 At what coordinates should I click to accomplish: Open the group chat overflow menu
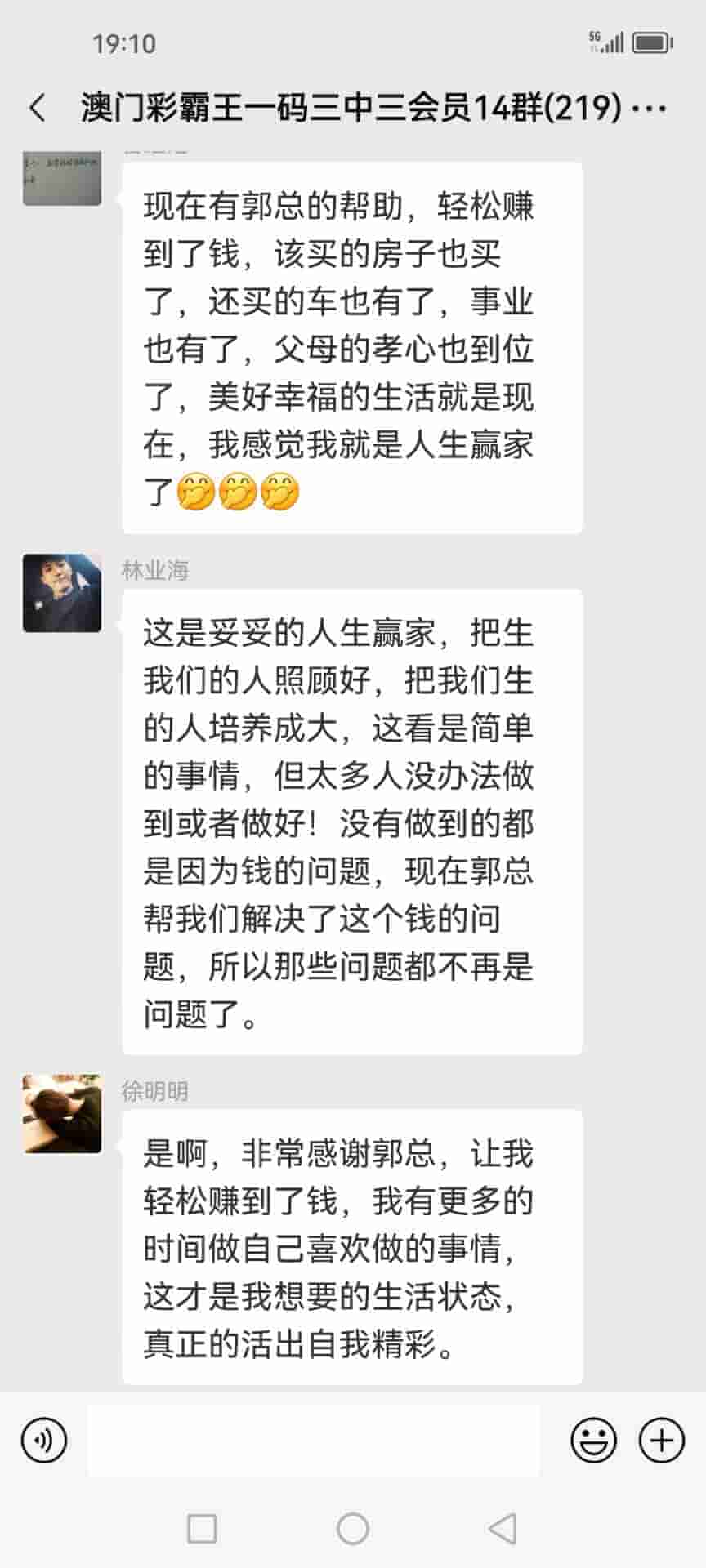650,108
